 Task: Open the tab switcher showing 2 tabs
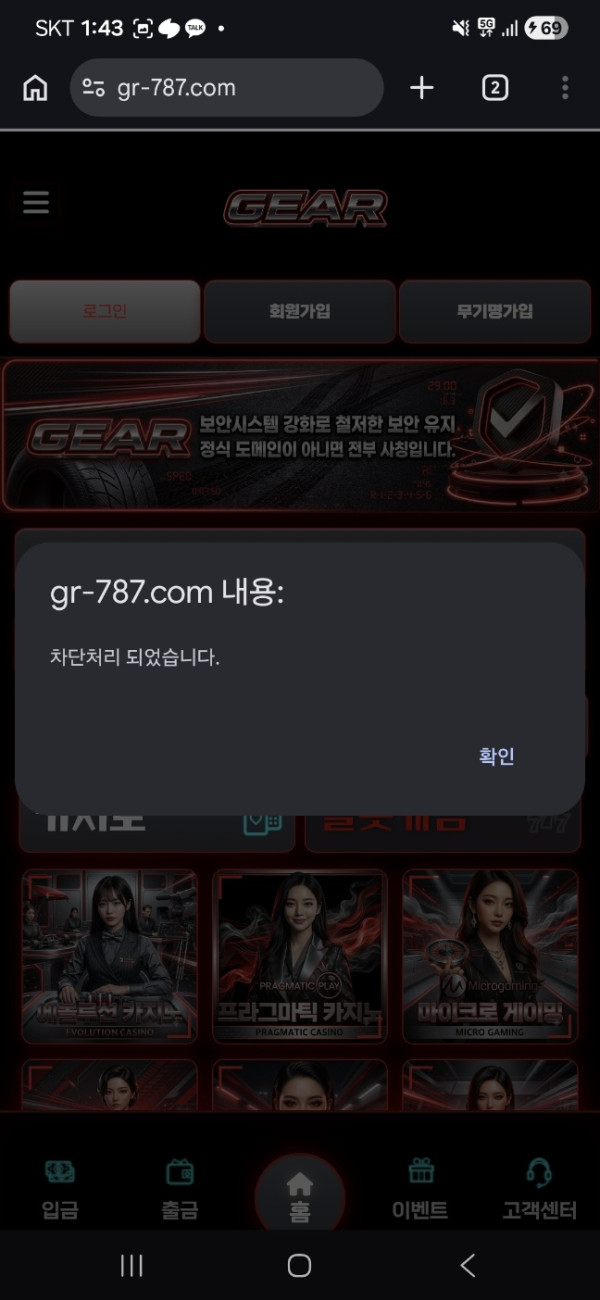pos(494,88)
